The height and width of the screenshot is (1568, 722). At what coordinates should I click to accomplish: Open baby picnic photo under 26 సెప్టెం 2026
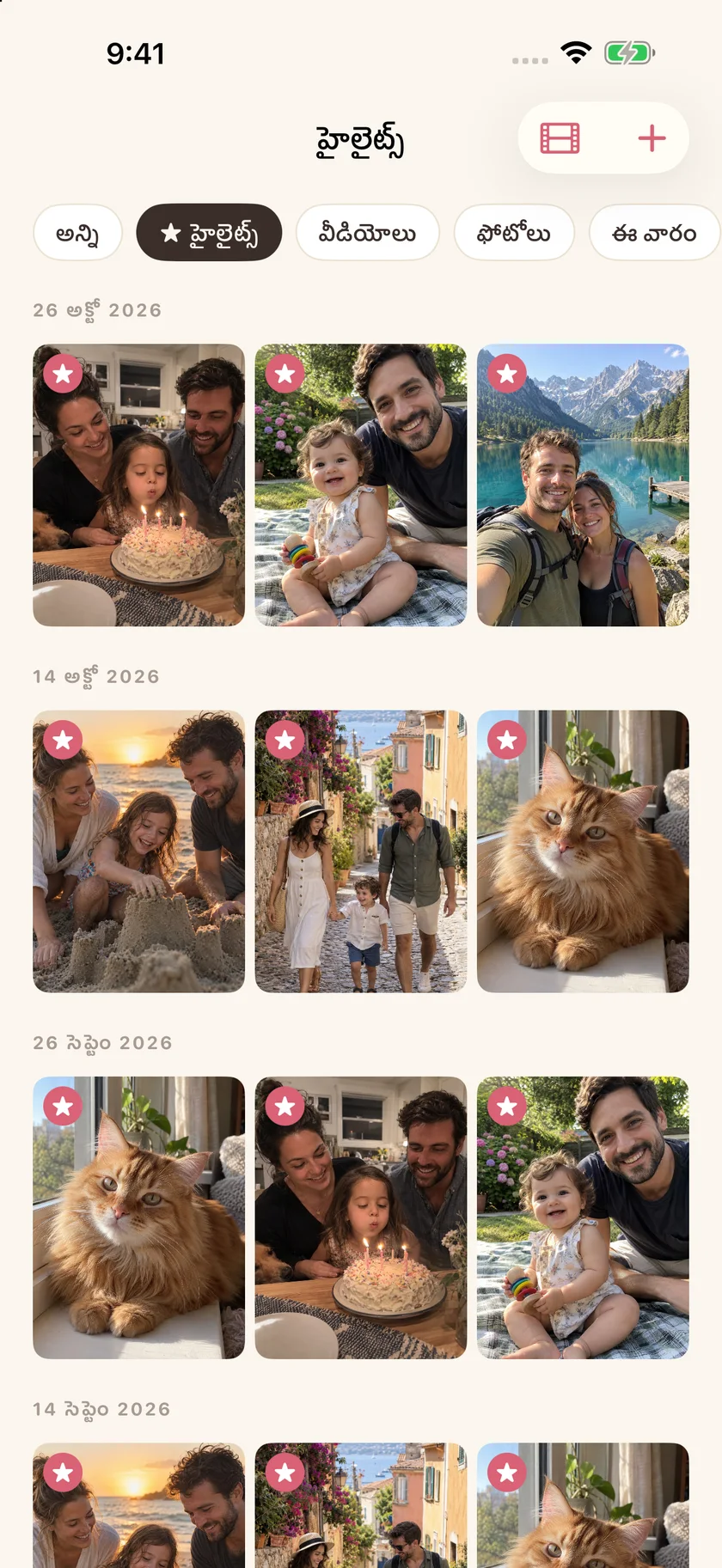click(x=583, y=1217)
